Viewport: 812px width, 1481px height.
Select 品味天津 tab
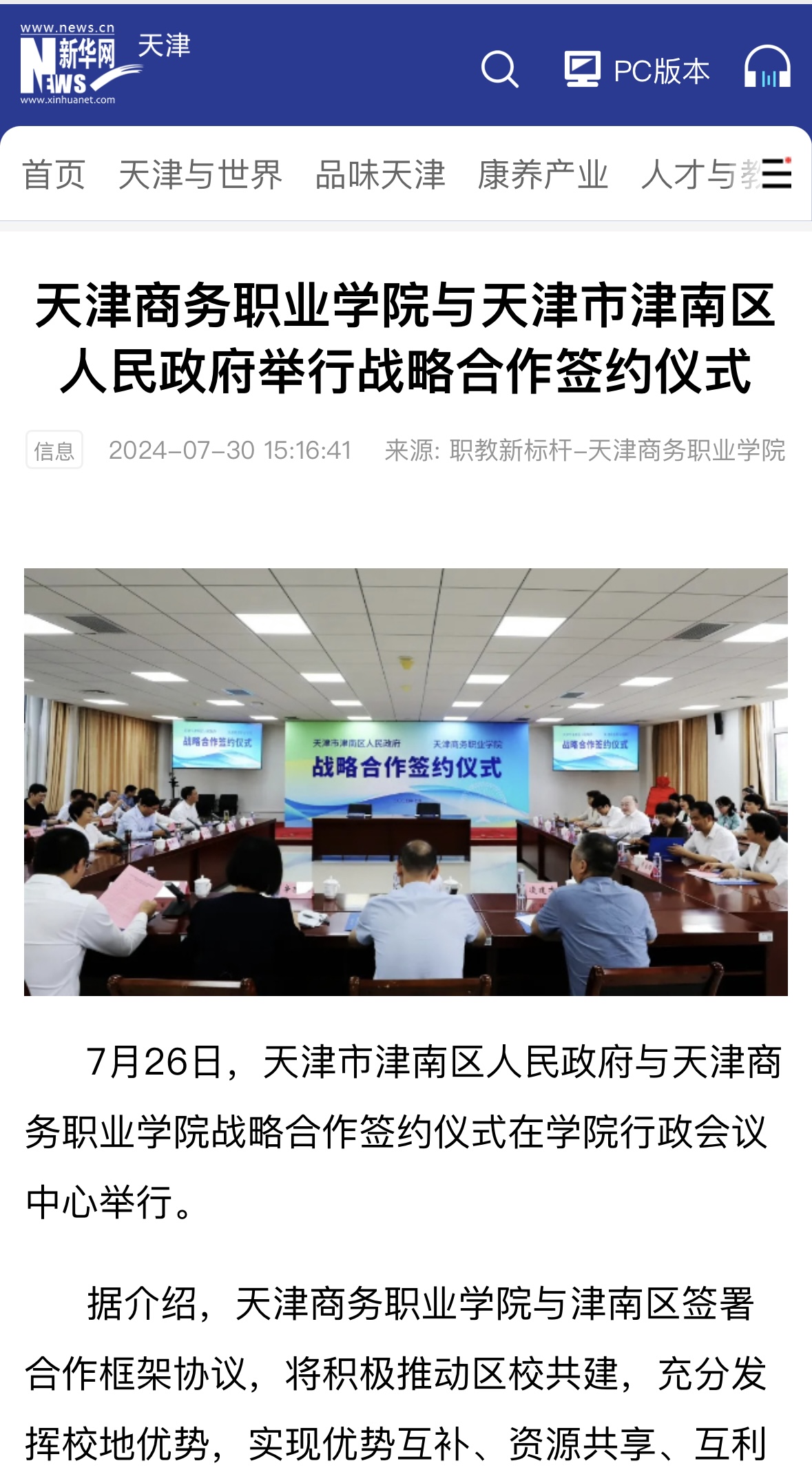(380, 174)
